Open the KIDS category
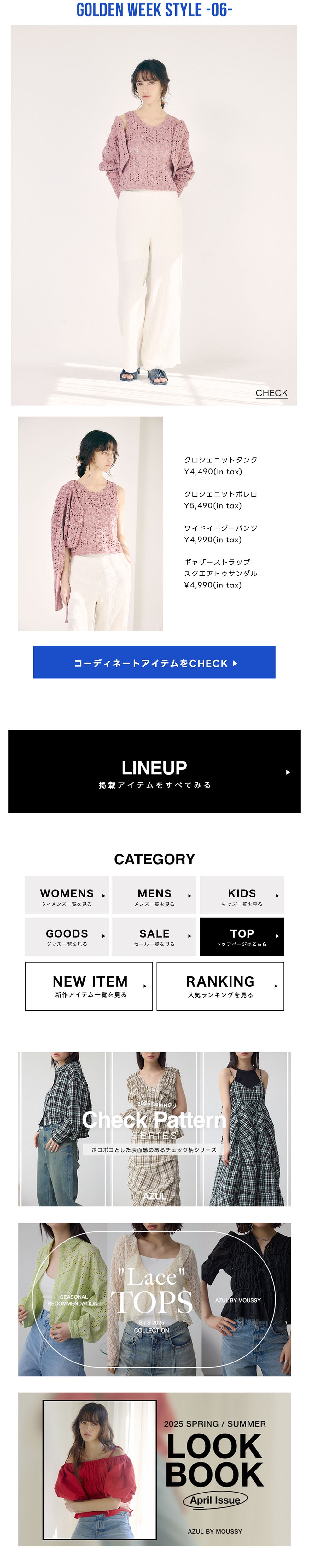The width and height of the screenshot is (309, 1568). point(242,895)
